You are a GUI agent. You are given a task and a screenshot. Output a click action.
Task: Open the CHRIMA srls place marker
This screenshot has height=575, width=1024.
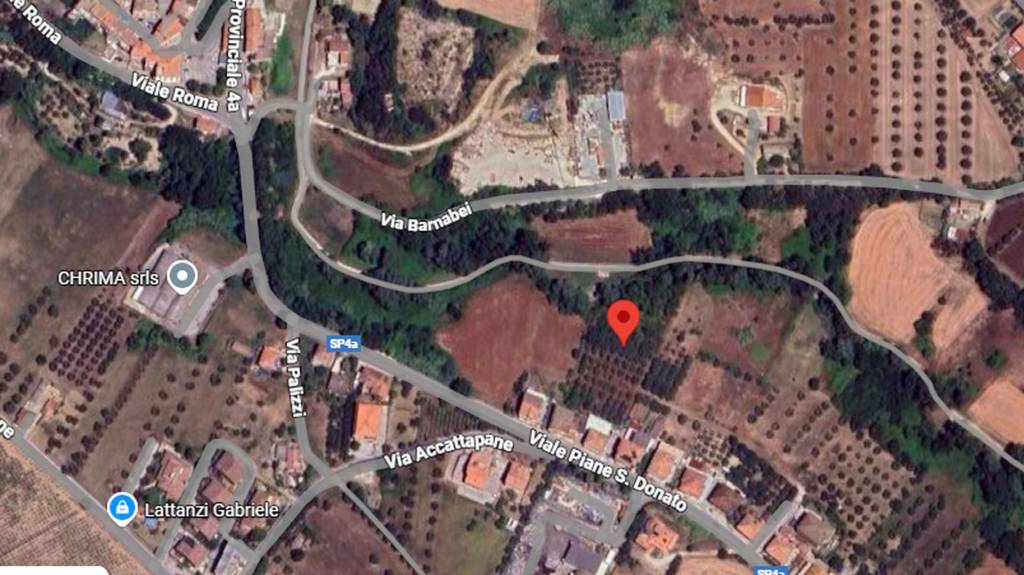(181, 275)
